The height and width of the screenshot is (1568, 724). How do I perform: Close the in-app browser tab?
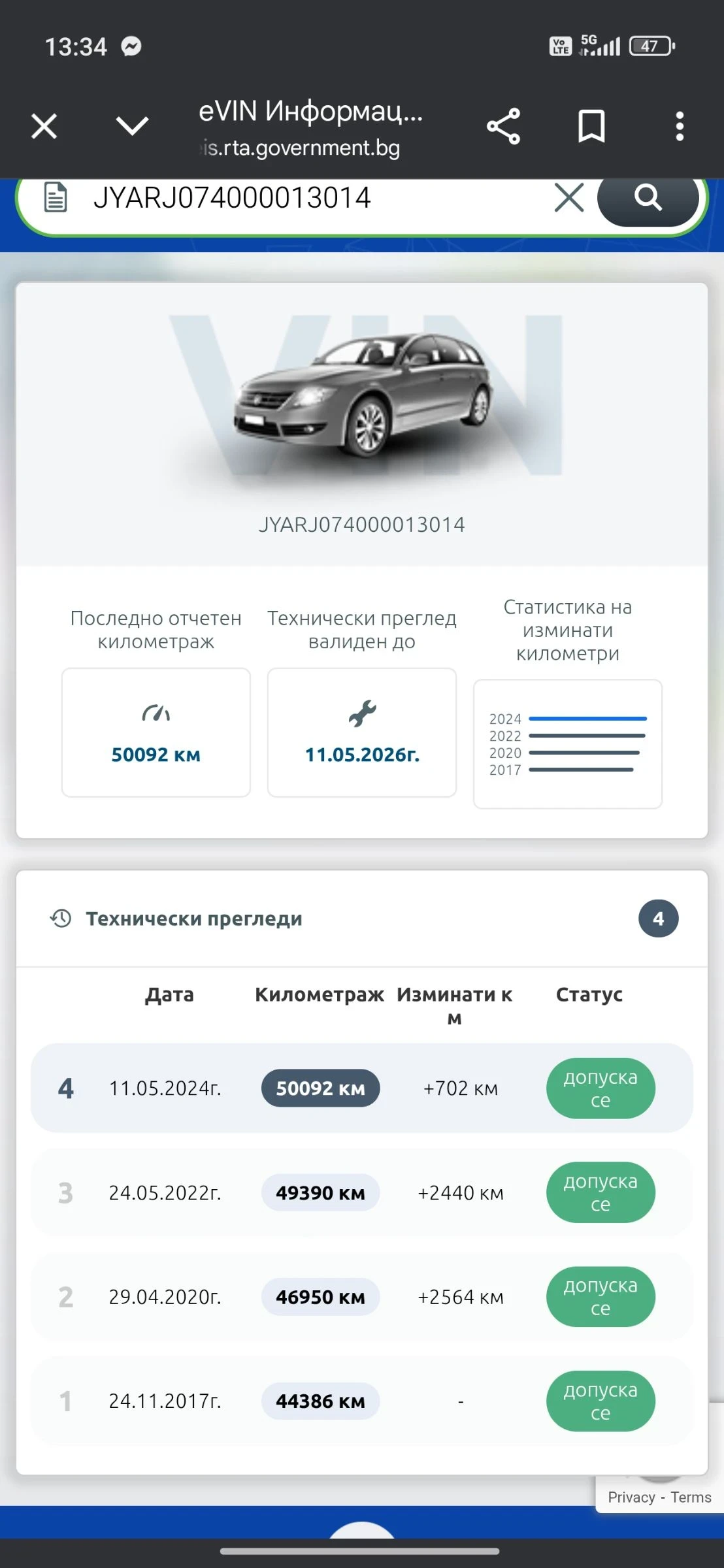point(44,126)
